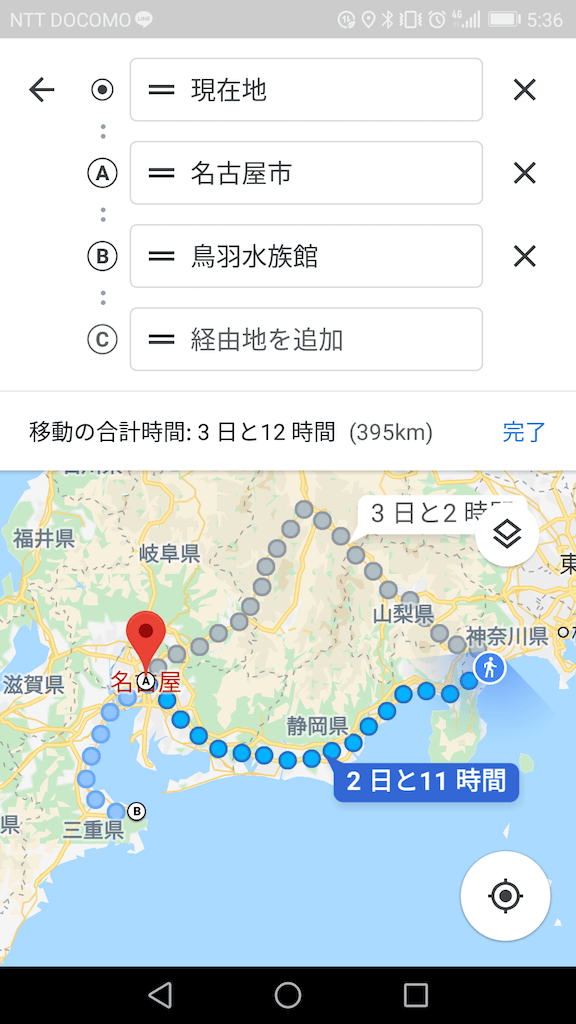The image size is (576, 1024).
Task: Open recent apps from navigation bar
Action: point(415,995)
